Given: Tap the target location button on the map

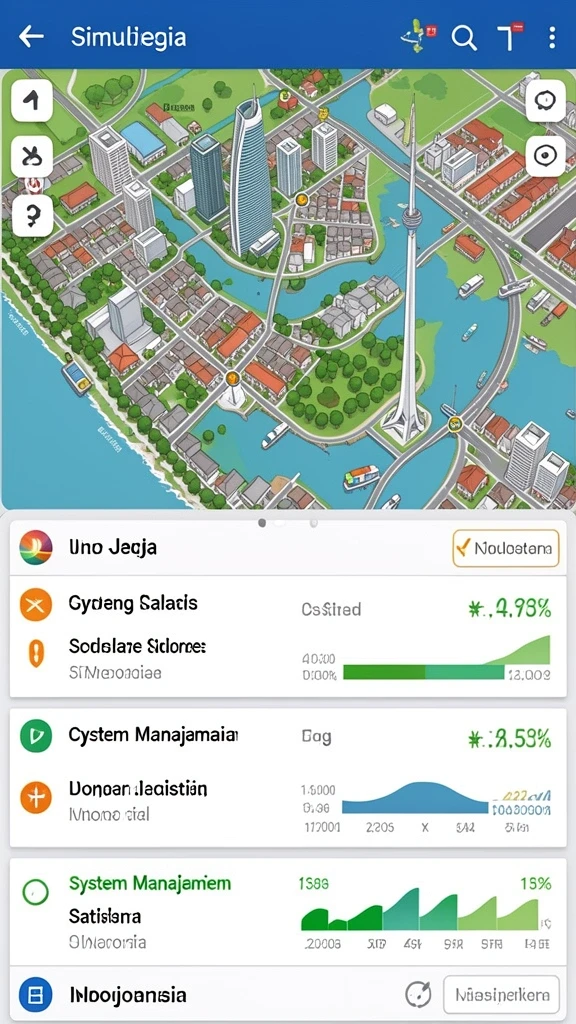Looking at the screenshot, I should (545, 155).
